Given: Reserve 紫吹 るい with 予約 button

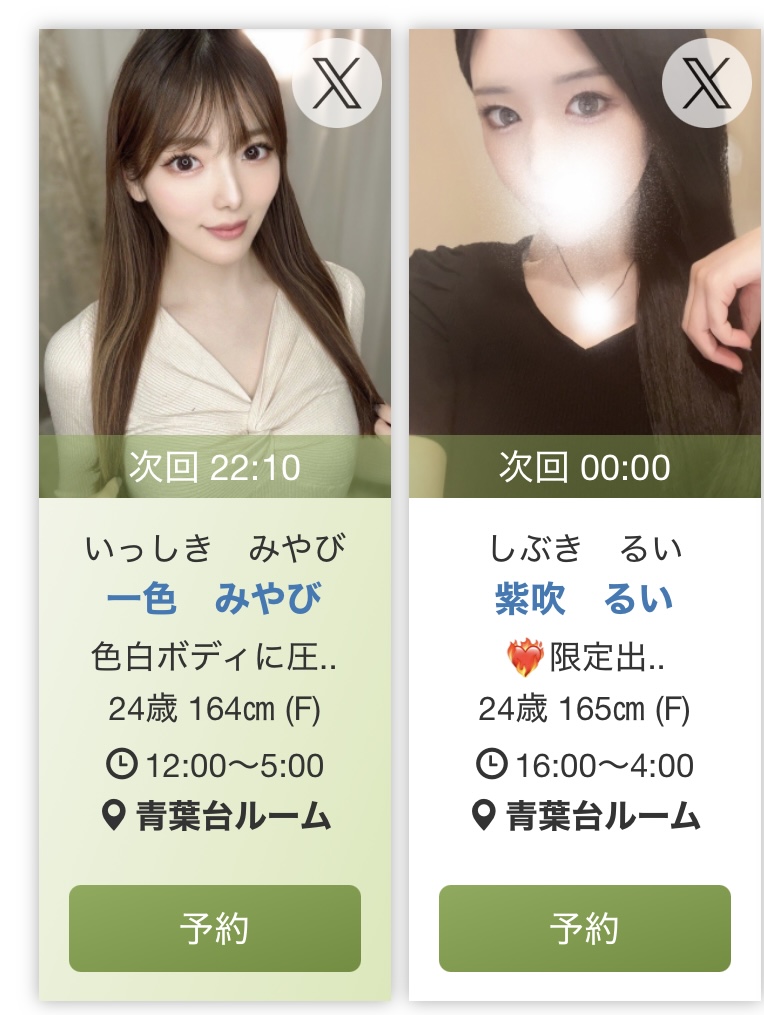Looking at the screenshot, I should click(584, 928).
